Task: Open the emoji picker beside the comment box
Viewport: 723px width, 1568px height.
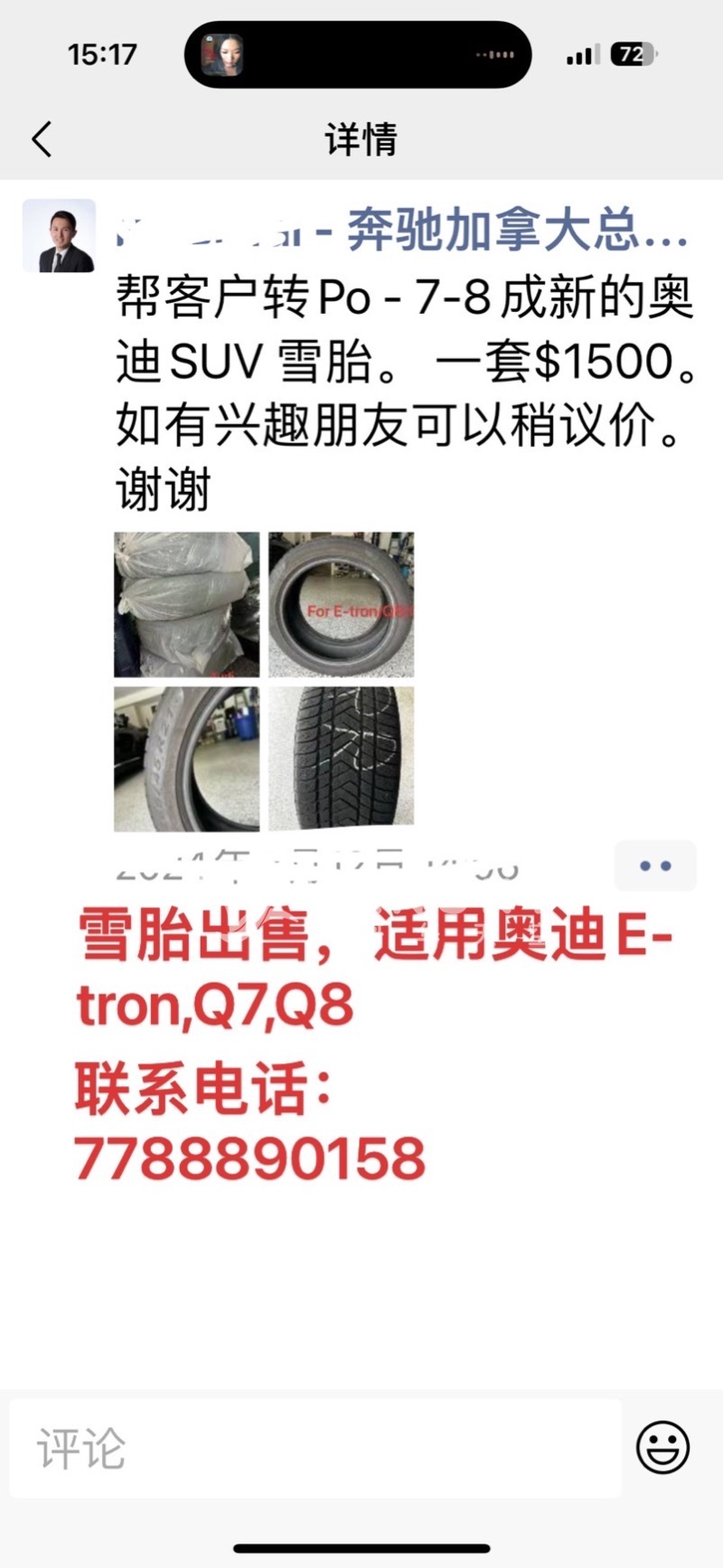Action: coord(662,1447)
